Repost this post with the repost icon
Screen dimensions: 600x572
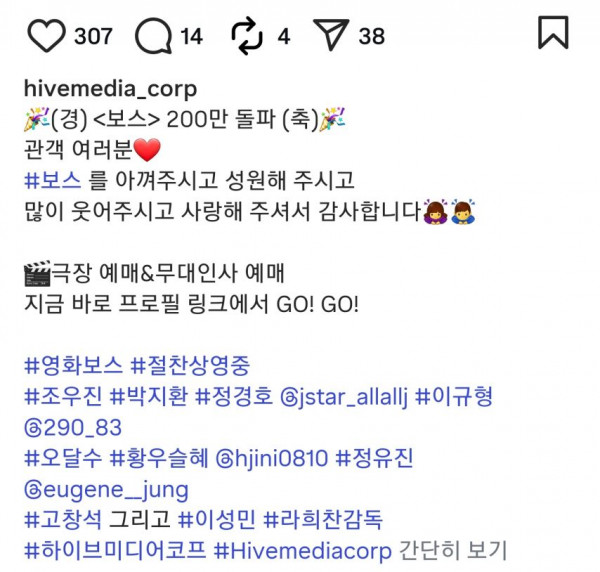click(x=246, y=36)
